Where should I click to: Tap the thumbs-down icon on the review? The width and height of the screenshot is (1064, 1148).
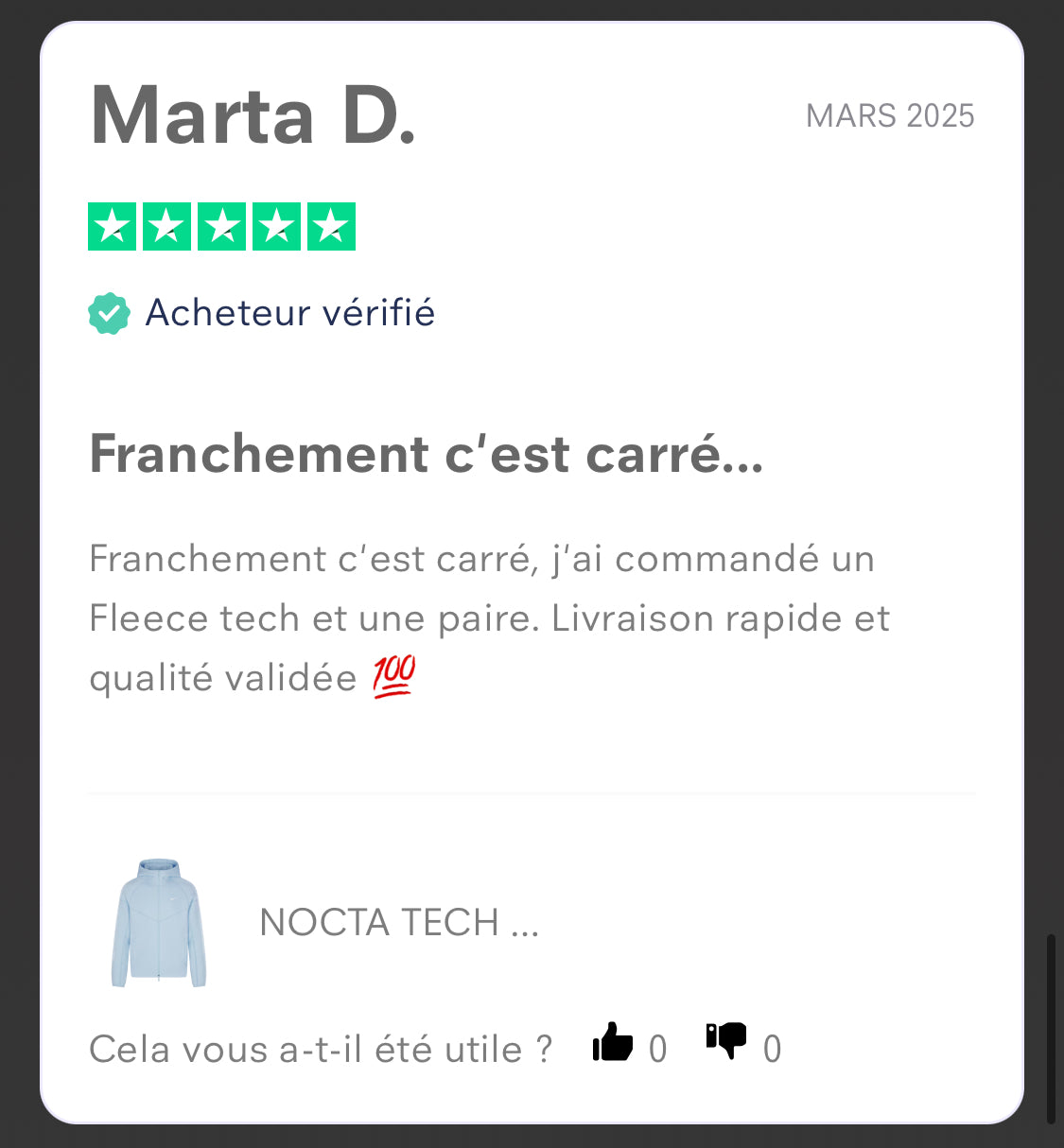[726, 1041]
